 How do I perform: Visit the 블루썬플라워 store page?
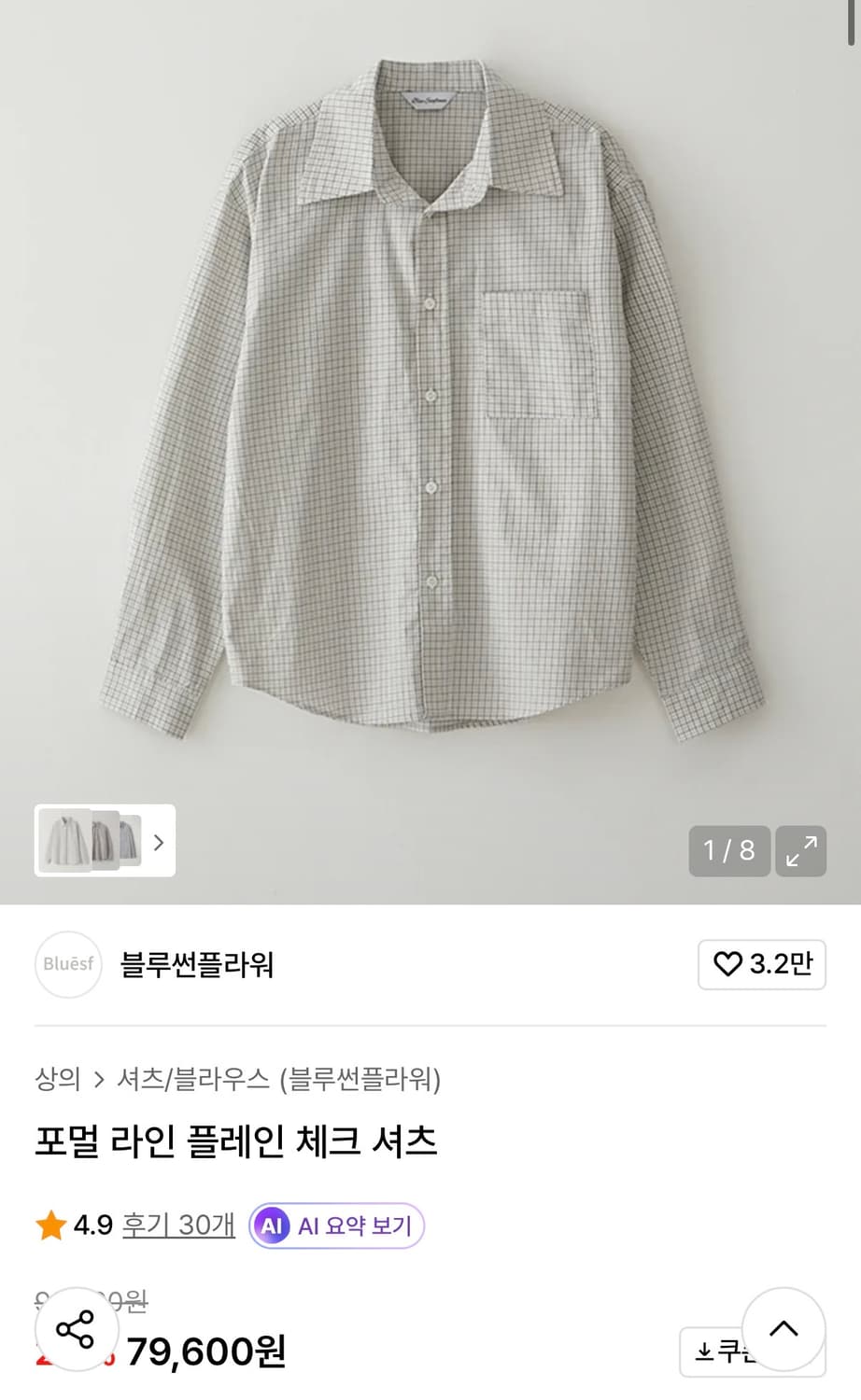pyautogui.click(x=196, y=967)
